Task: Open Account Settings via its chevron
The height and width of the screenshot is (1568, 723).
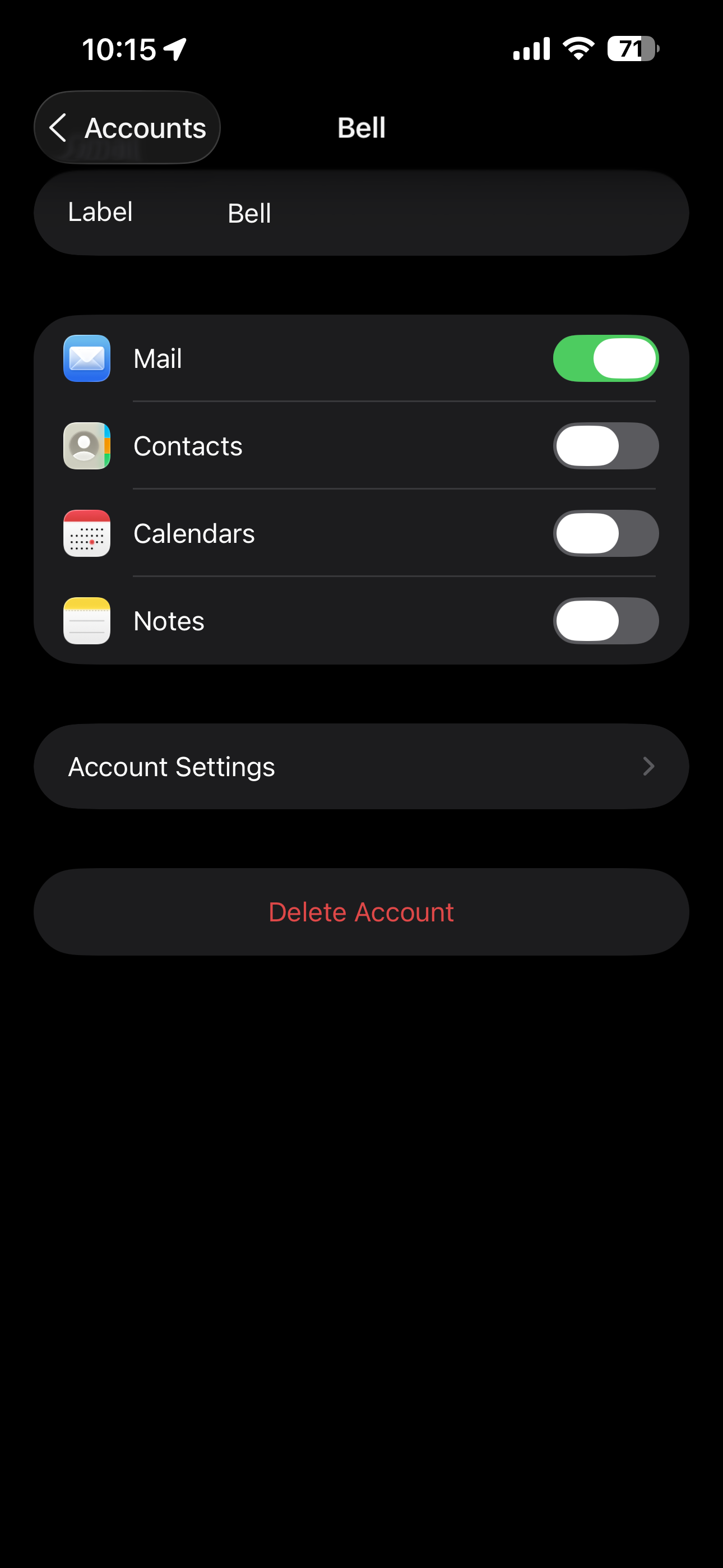Action: tap(649, 767)
